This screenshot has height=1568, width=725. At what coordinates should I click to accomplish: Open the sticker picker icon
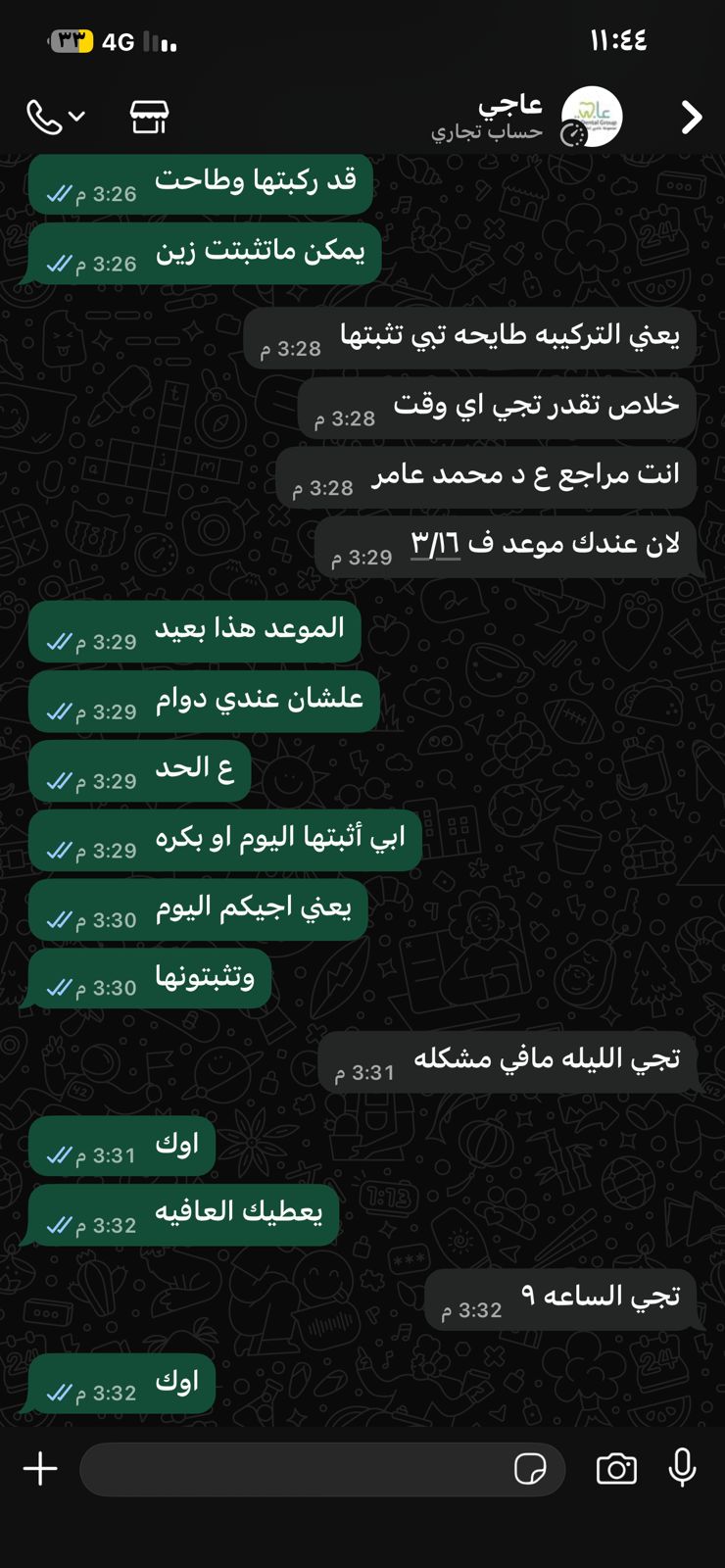click(530, 1469)
